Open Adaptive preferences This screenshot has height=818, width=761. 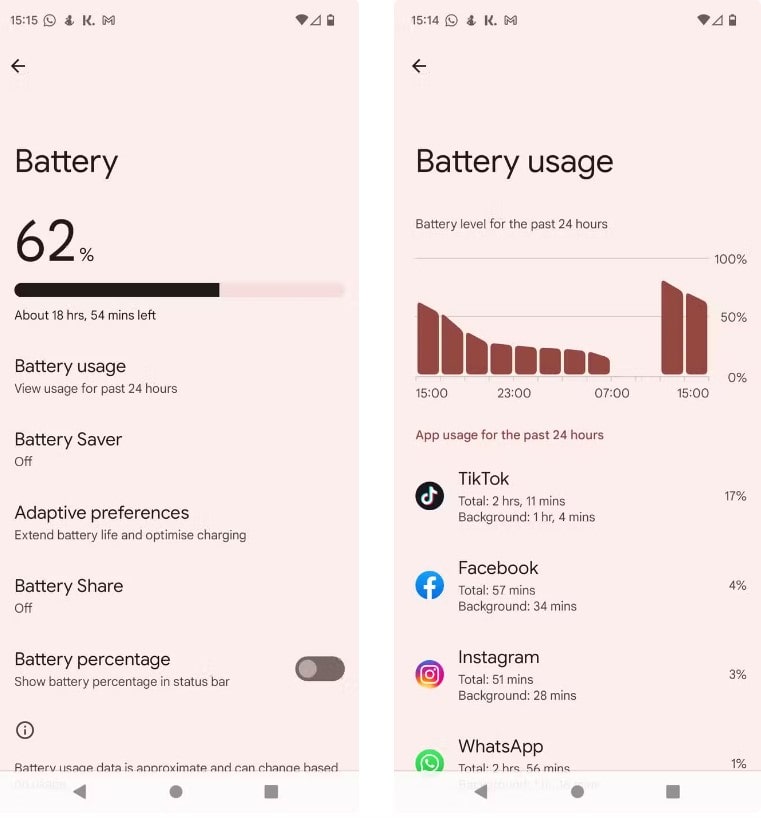click(130, 522)
